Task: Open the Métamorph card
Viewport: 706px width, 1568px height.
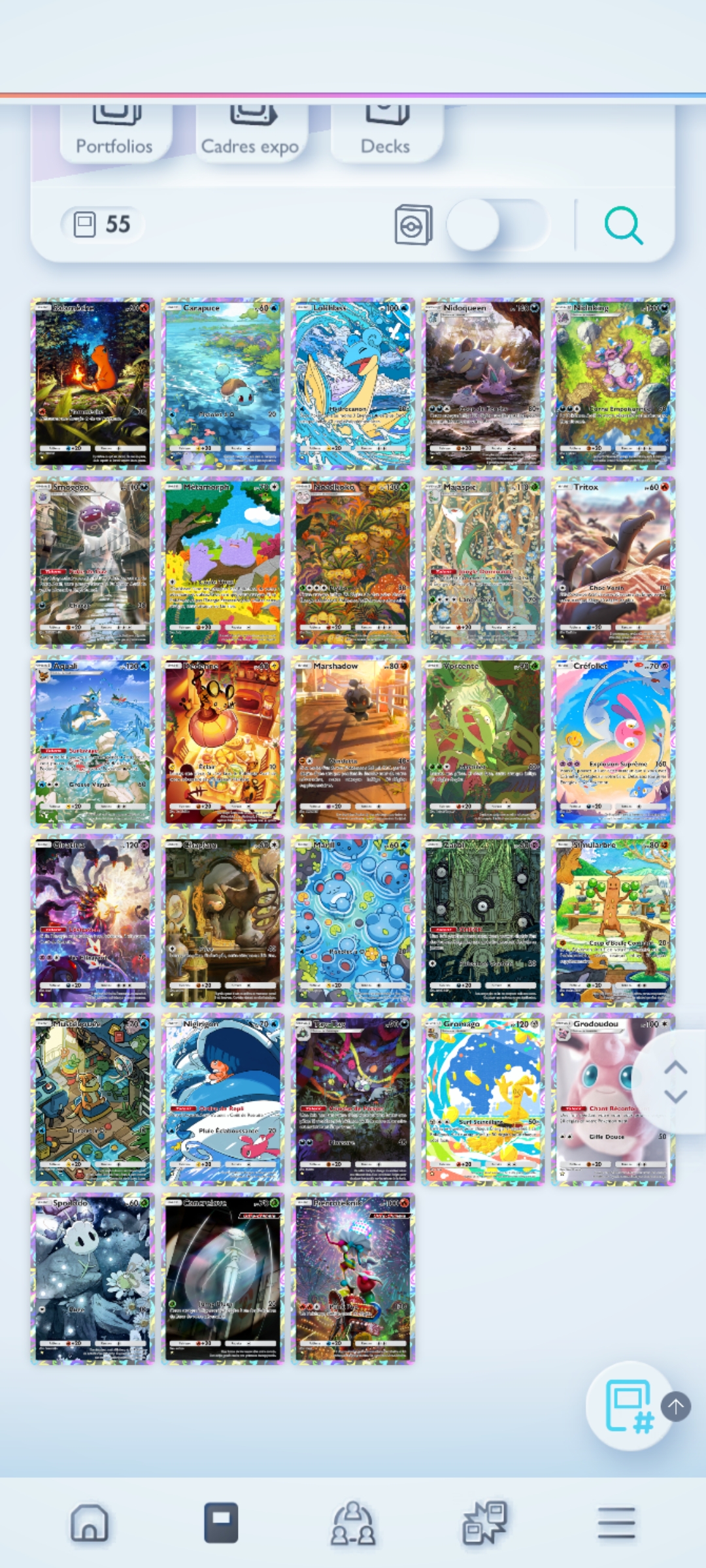Action: 222,563
